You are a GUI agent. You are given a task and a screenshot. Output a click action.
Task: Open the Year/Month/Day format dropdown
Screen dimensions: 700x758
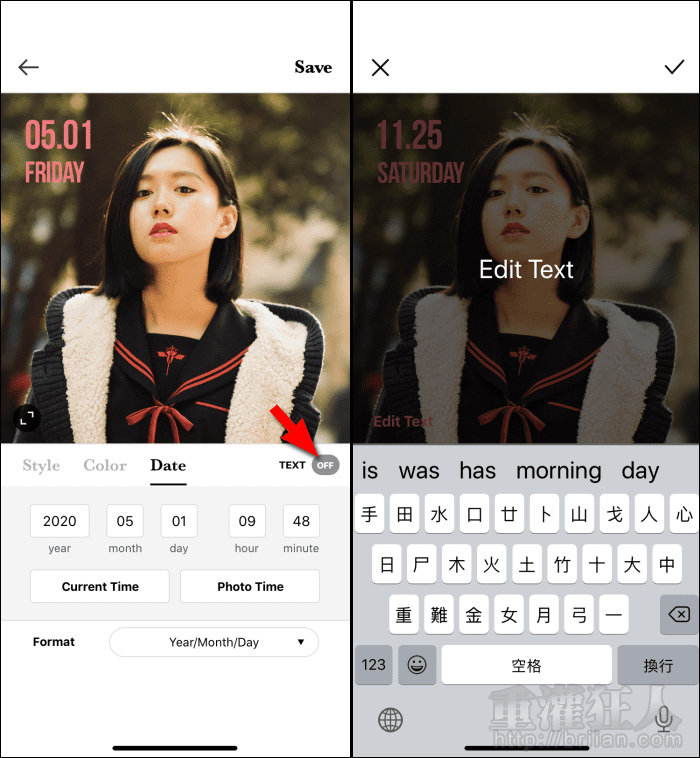point(214,642)
